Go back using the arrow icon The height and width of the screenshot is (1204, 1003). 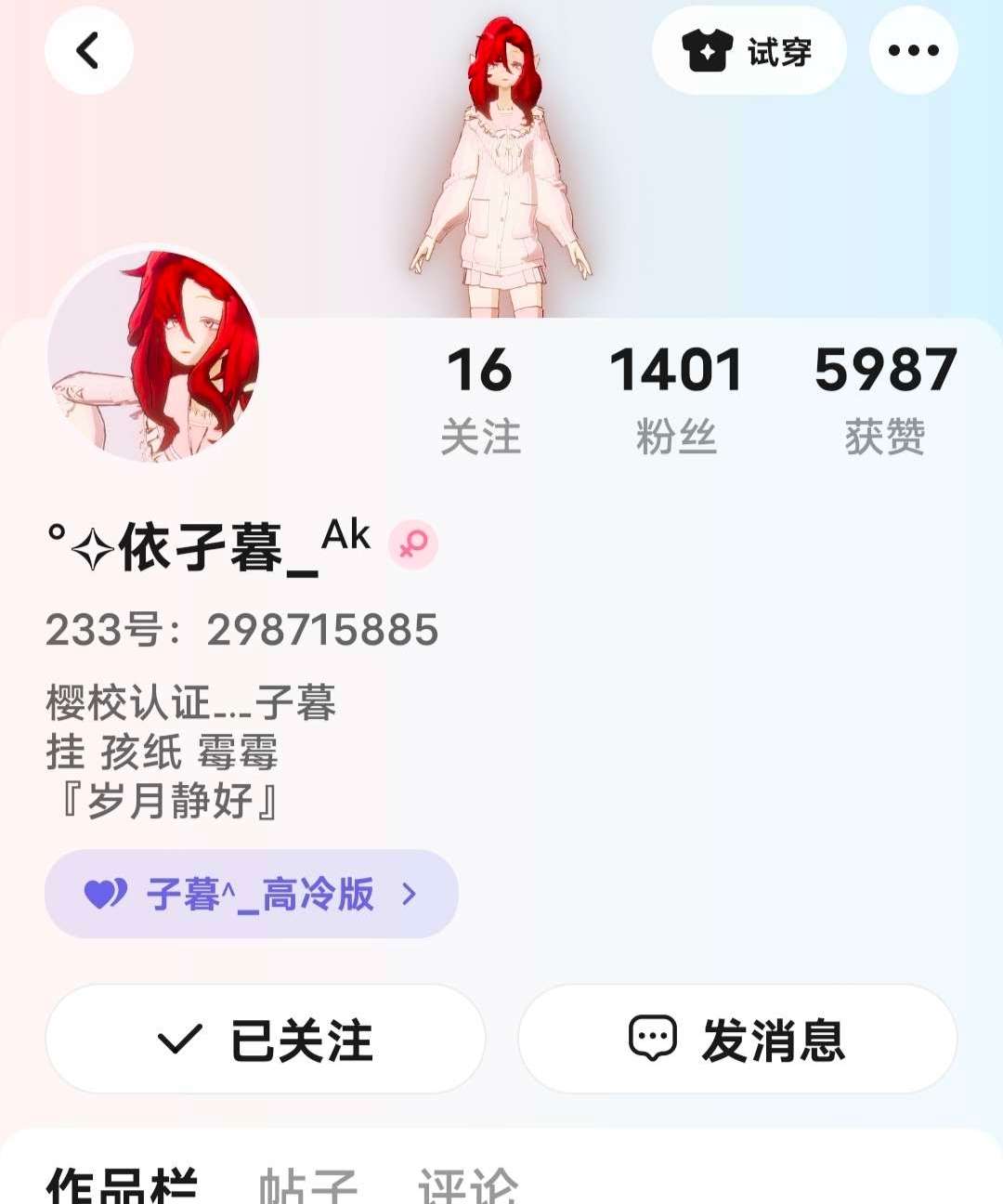coord(88,51)
